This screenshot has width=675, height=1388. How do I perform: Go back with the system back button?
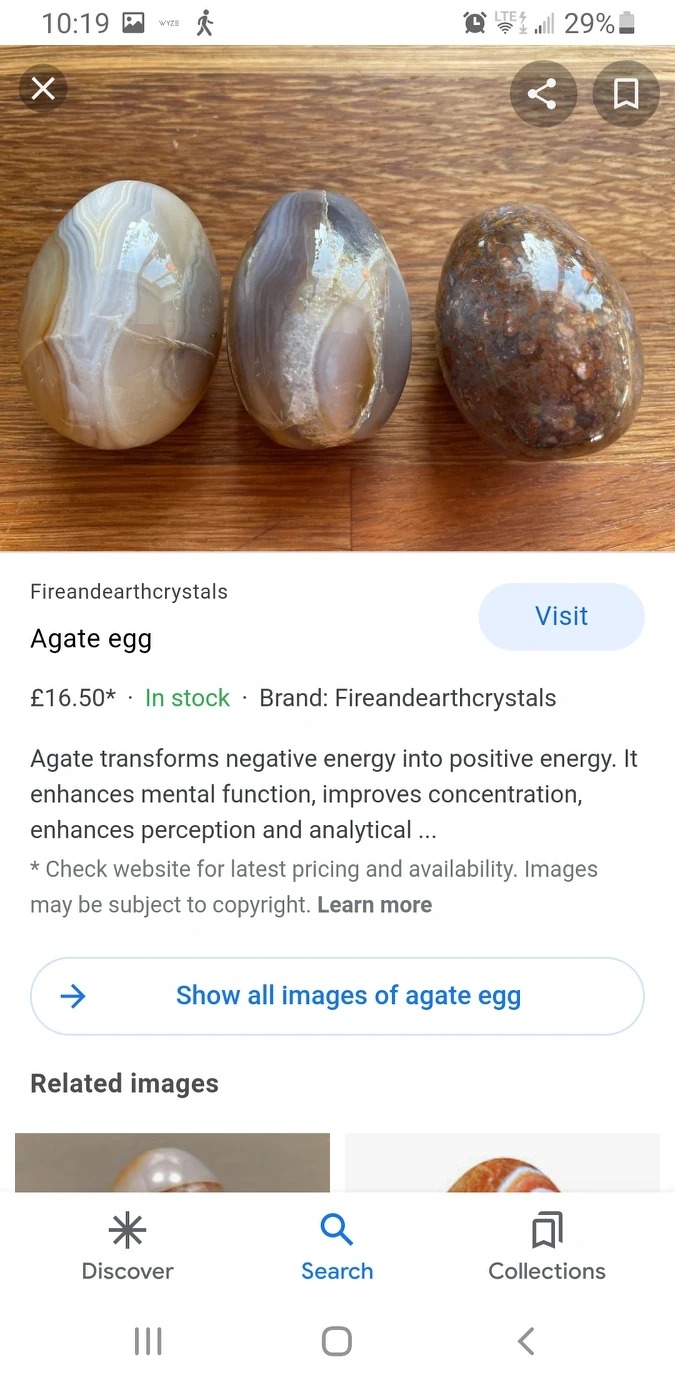click(x=526, y=1341)
